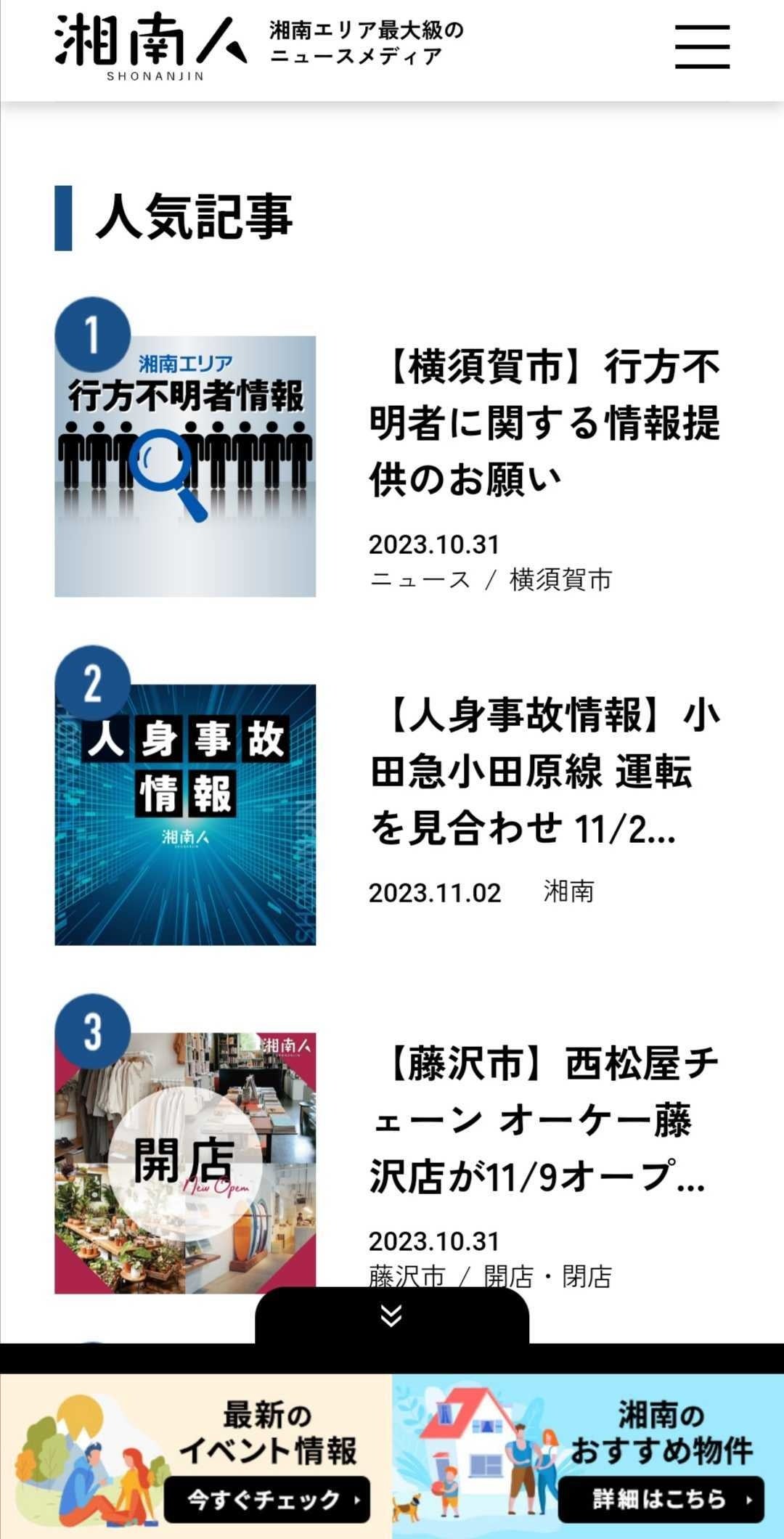
Task: Open the 人身事故情報 article thumbnail
Action: [185, 815]
